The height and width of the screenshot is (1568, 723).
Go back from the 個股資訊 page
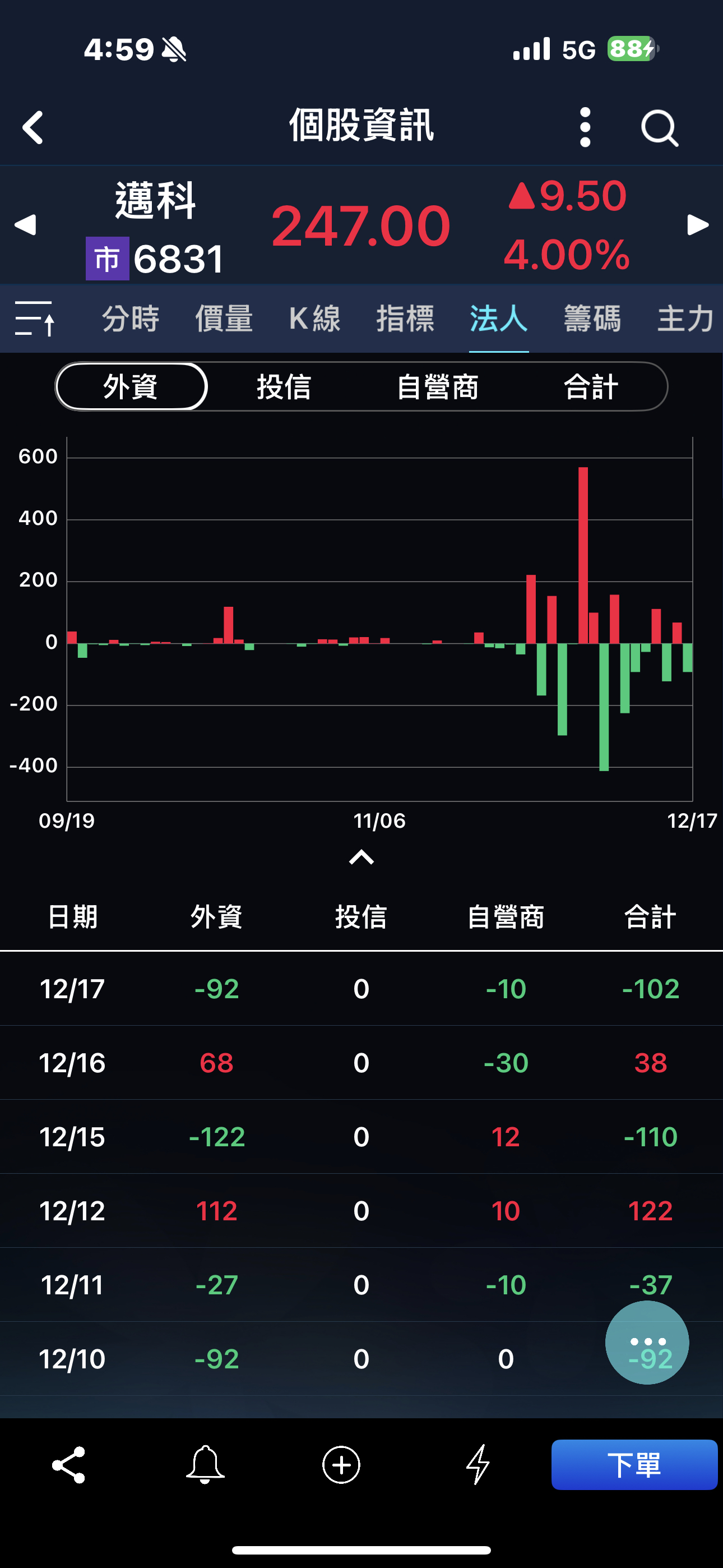point(33,127)
